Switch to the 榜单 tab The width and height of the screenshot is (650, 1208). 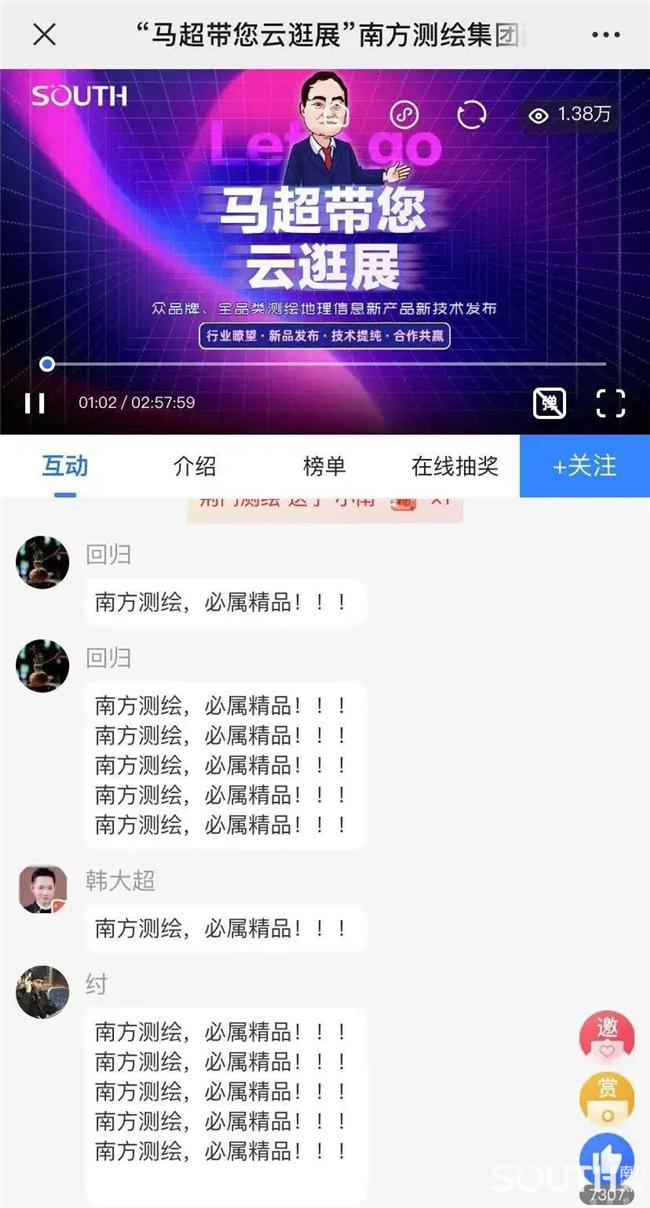(324, 466)
